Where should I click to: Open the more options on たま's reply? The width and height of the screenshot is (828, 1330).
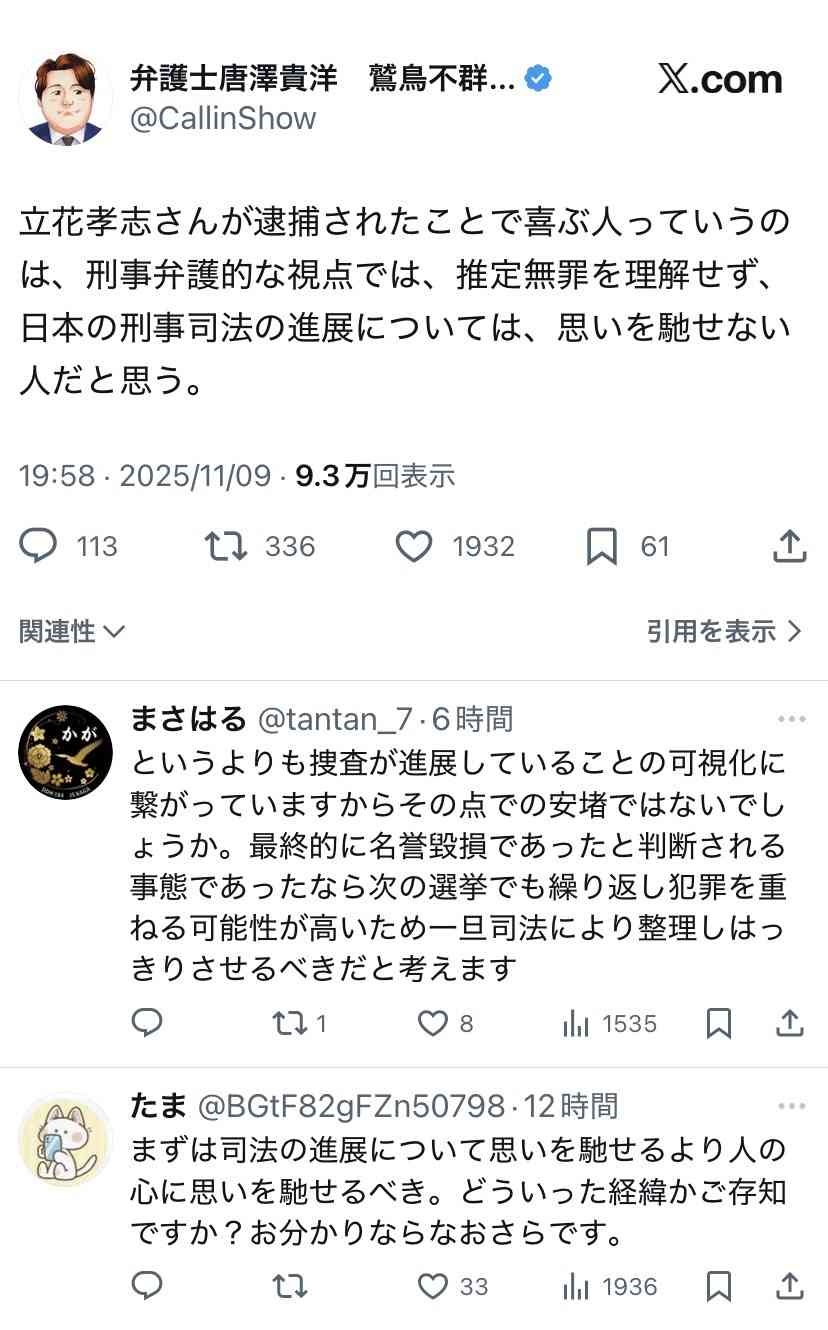pyautogui.click(x=791, y=1106)
